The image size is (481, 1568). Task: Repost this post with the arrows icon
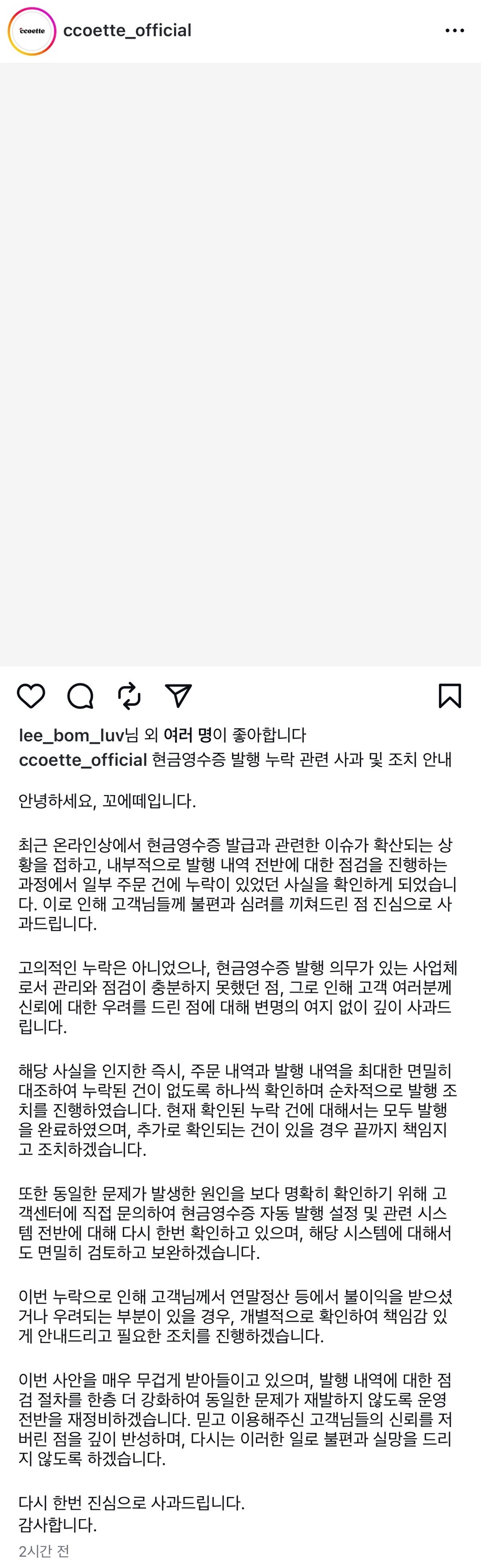tap(129, 695)
